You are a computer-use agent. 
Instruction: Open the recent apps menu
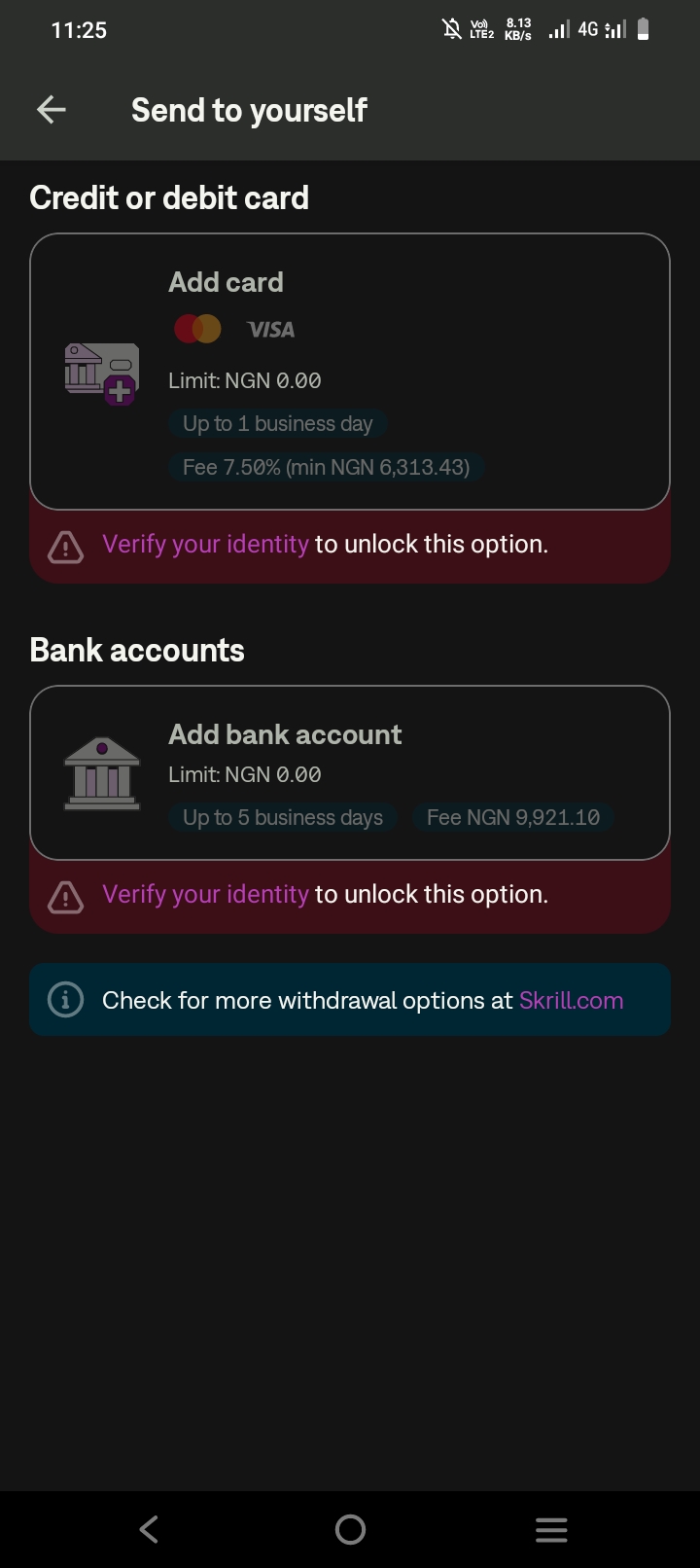pyautogui.click(x=551, y=1530)
